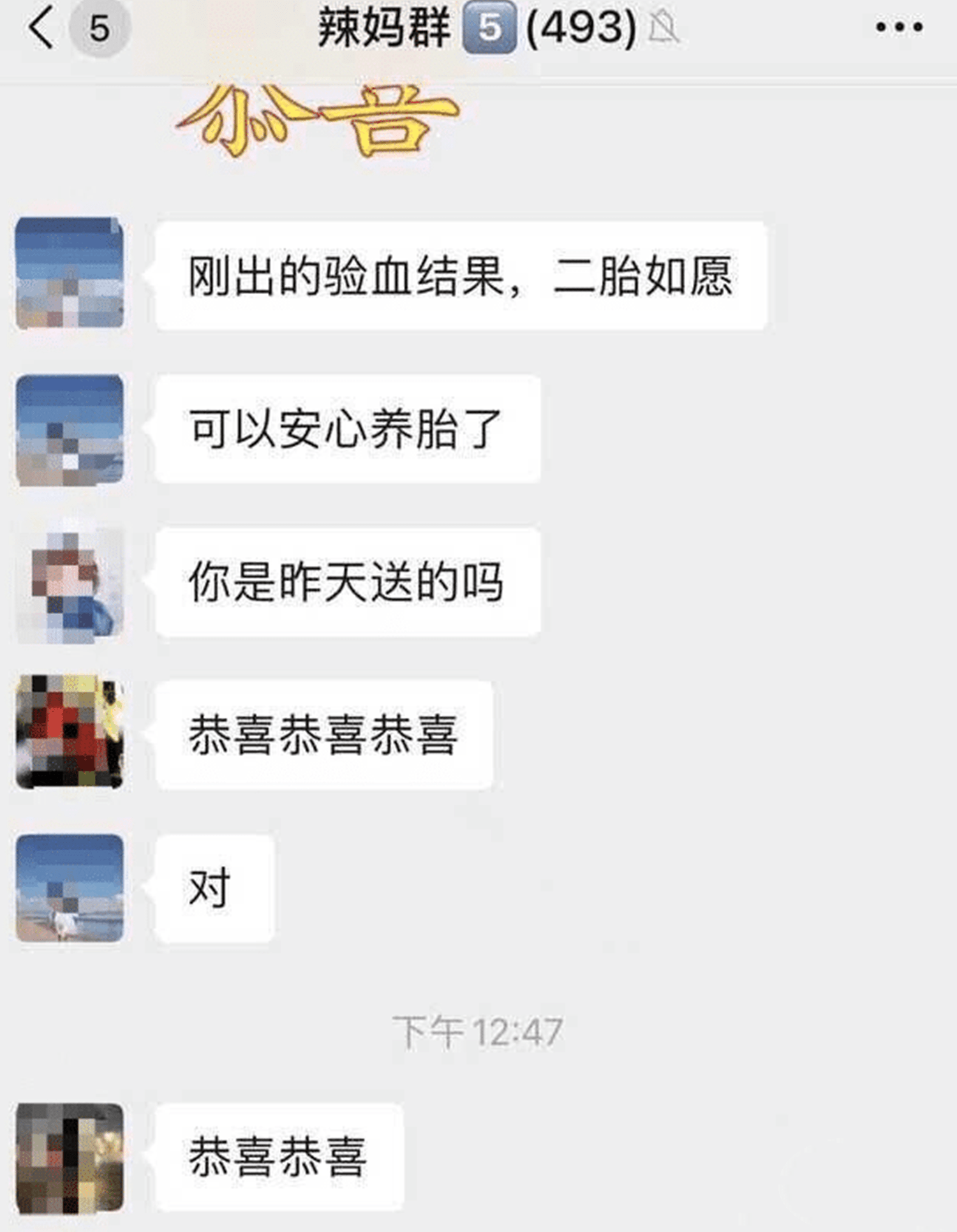The height and width of the screenshot is (1232, 957).
Task: Open the group chat overflow menu
Action: pyautogui.click(x=899, y=27)
